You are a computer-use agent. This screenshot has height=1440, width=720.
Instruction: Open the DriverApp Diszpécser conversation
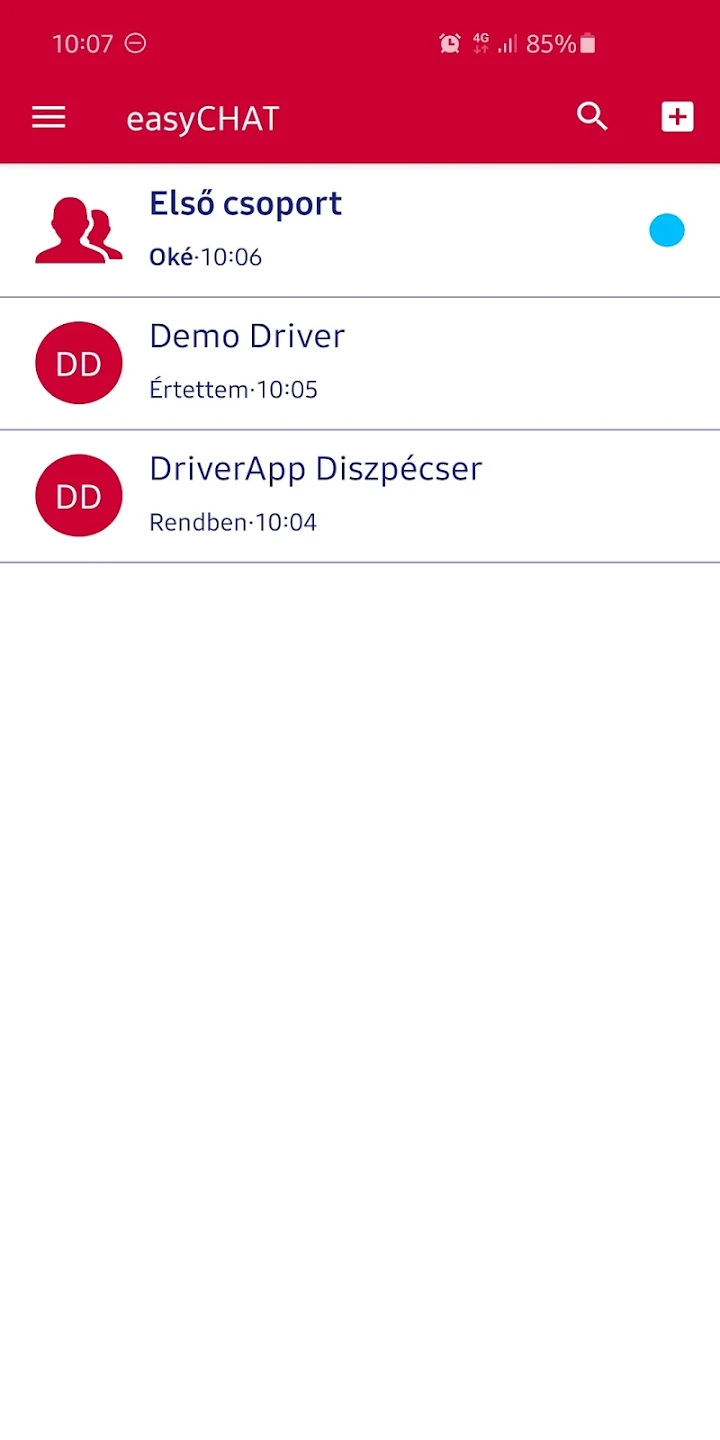360,497
